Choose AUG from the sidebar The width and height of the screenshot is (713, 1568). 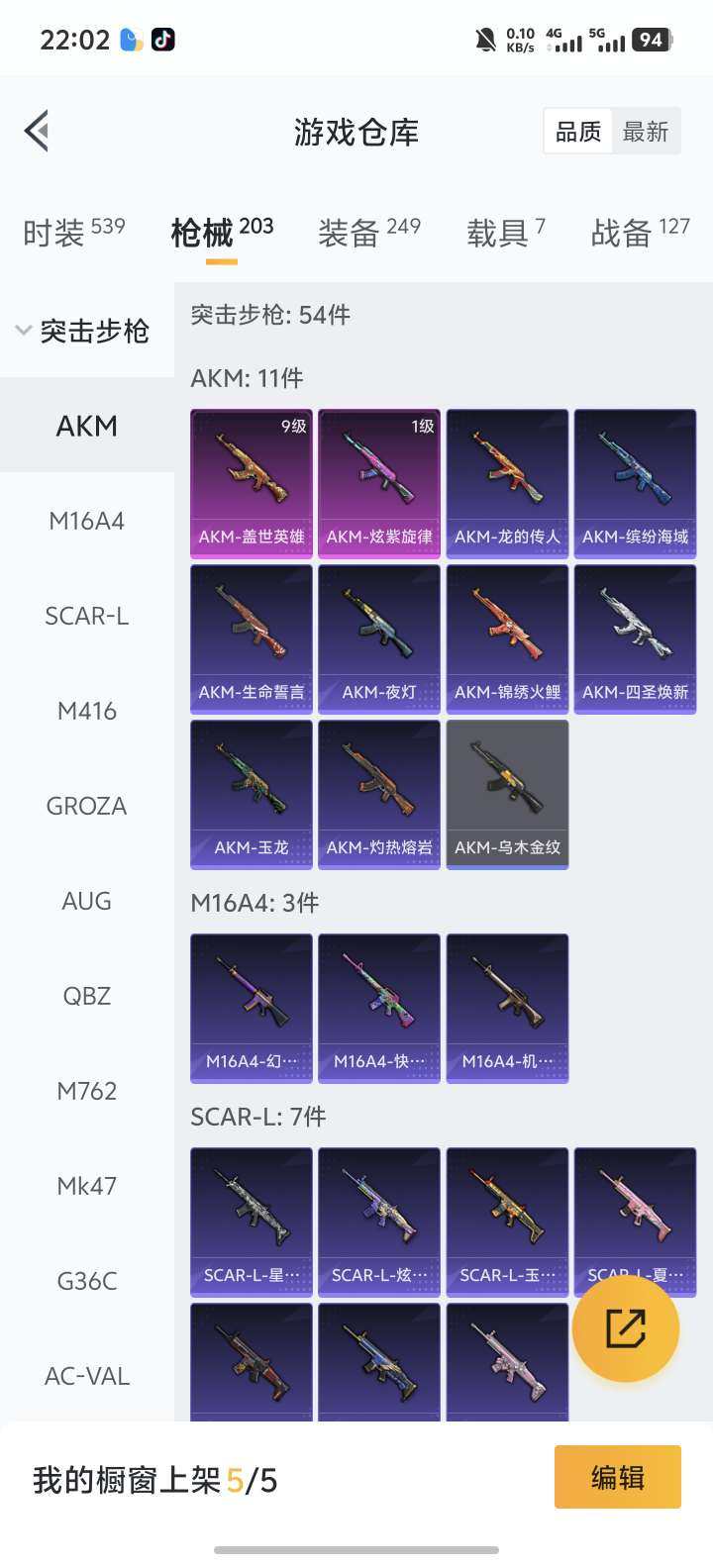tap(87, 901)
